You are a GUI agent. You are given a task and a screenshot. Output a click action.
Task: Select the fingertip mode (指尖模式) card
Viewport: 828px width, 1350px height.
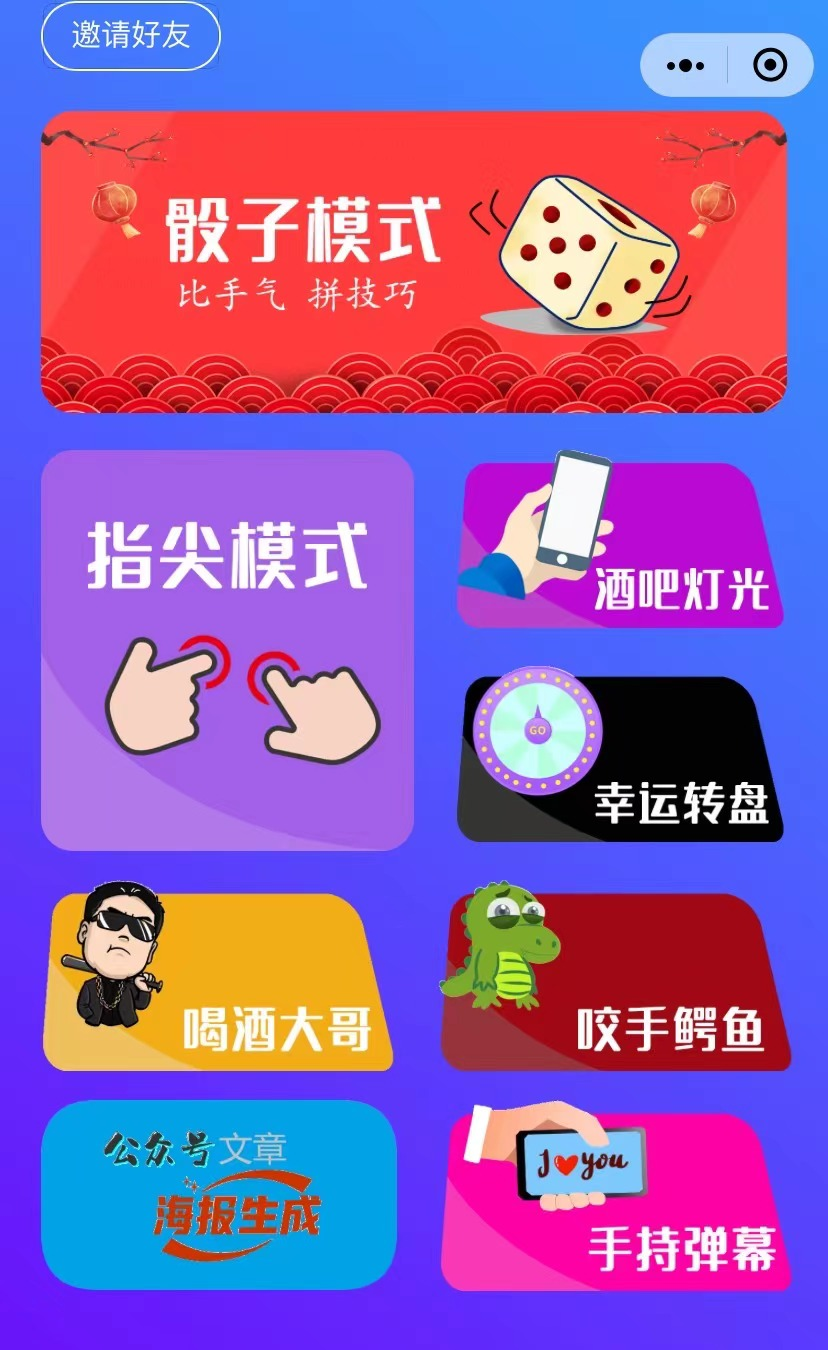pos(225,650)
